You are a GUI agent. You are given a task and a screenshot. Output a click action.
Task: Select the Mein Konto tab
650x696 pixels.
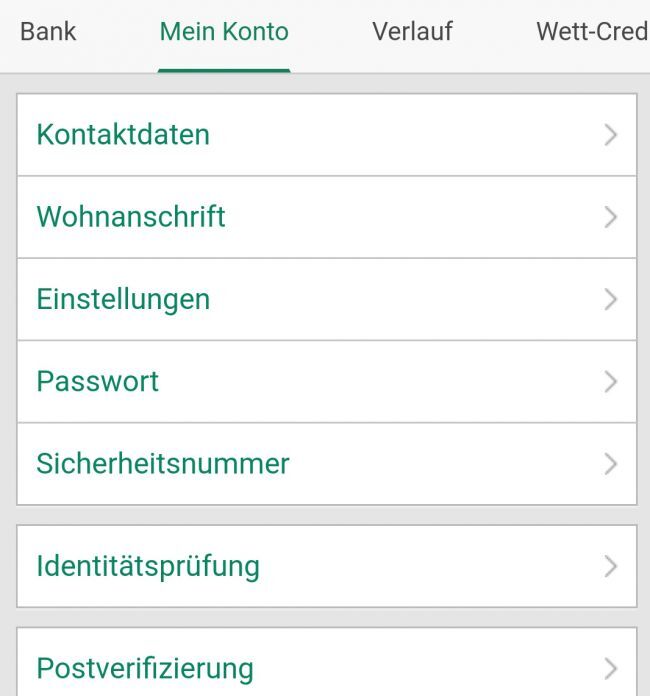point(224,32)
